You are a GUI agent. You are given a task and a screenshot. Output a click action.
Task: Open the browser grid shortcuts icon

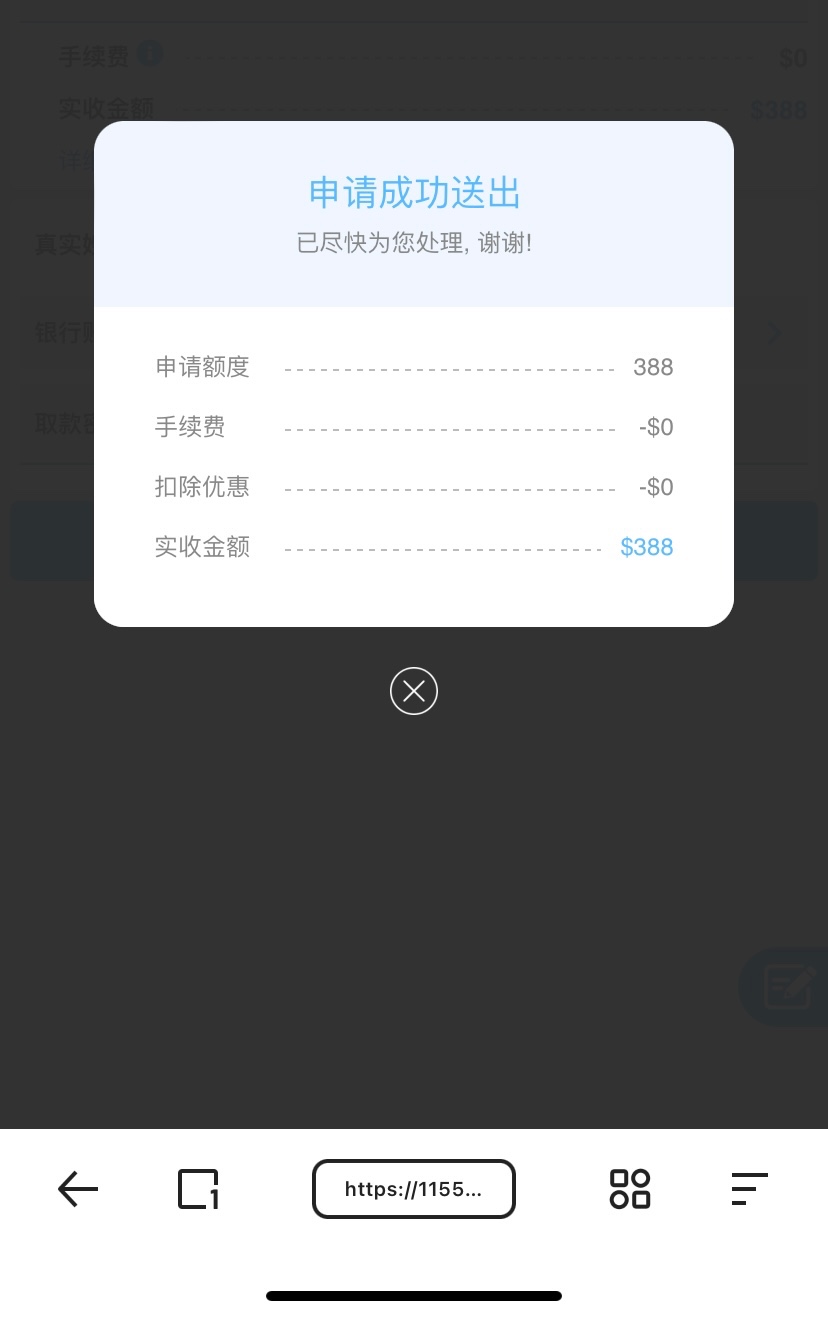630,1189
